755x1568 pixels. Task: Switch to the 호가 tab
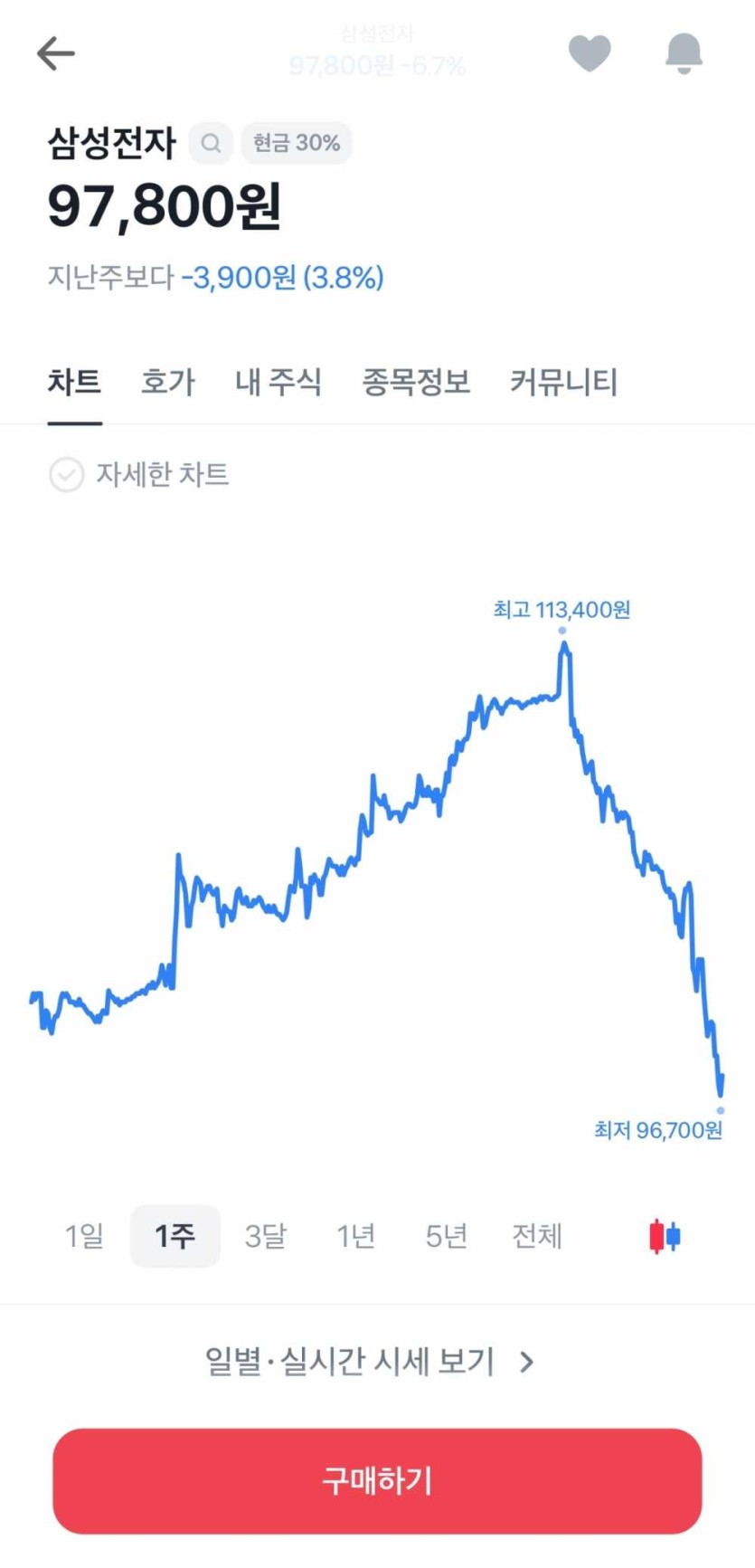pyautogui.click(x=167, y=382)
